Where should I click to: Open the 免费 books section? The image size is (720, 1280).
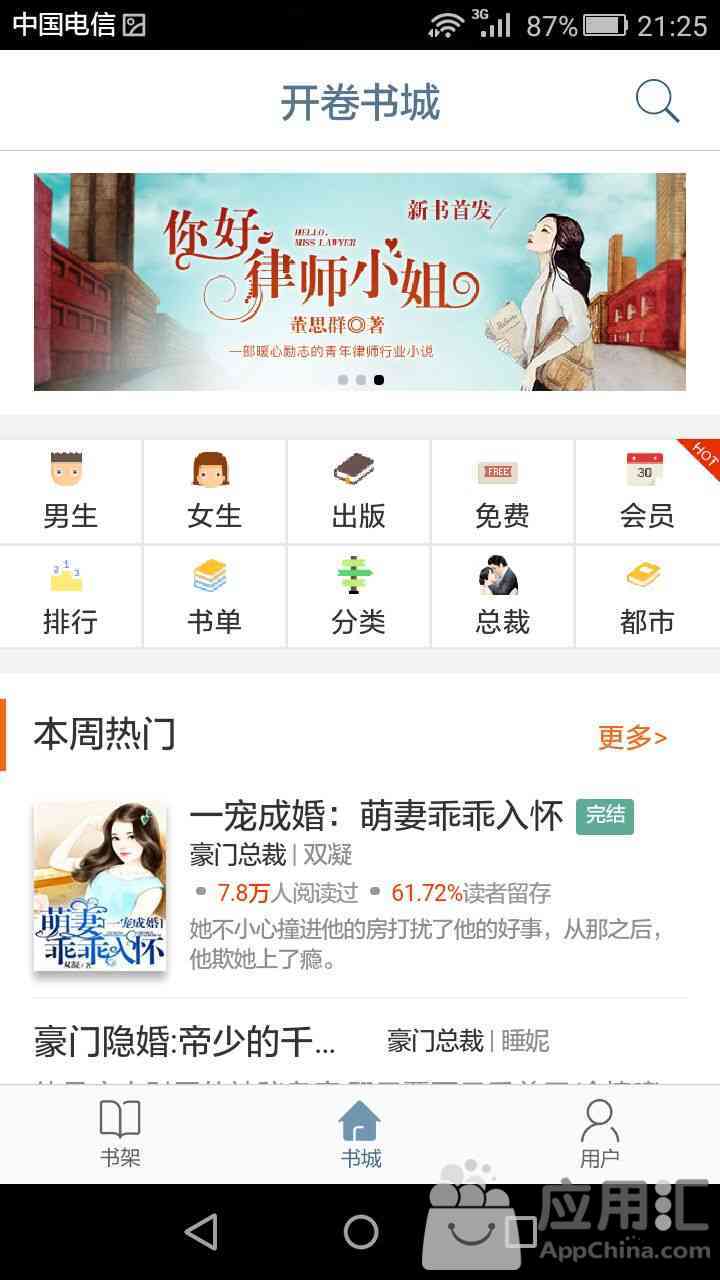click(503, 491)
